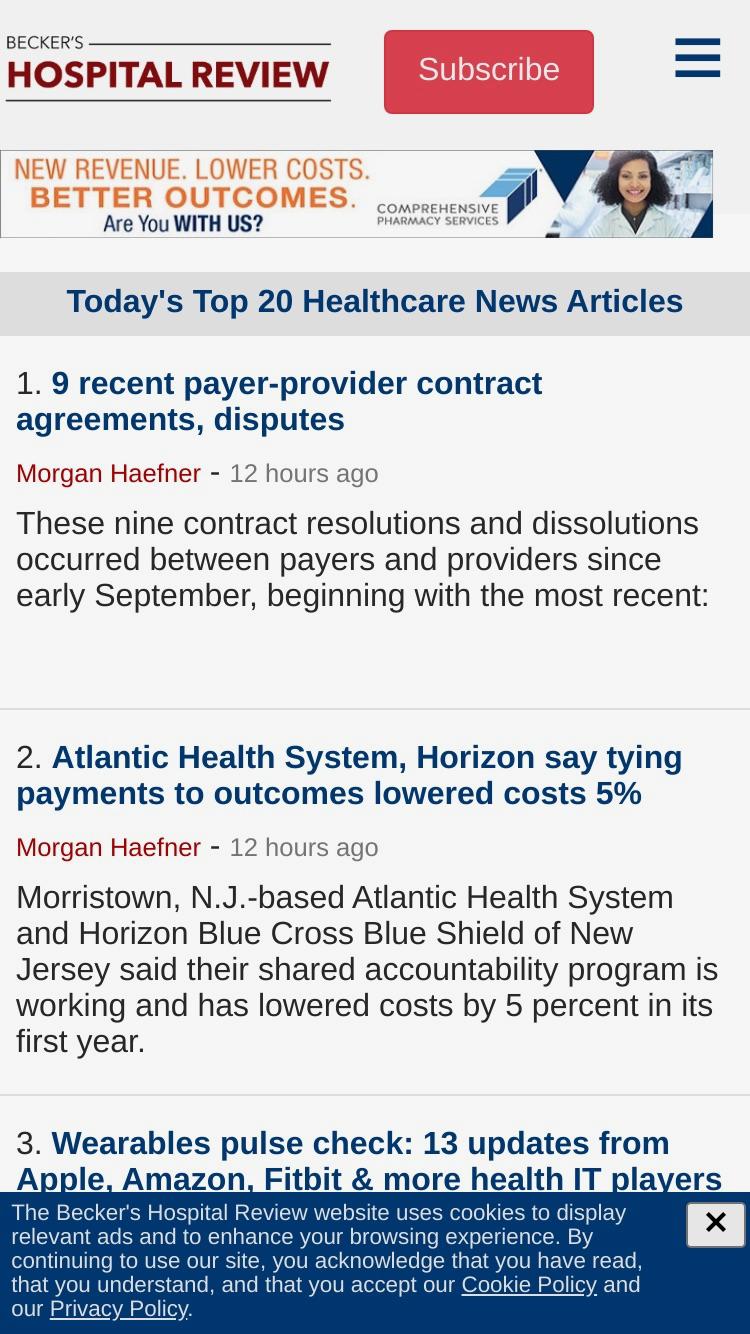The width and height of the screenshot is (750, 1334).
Task: Open the hamburger navigation menu
Action: coord(698,58)
